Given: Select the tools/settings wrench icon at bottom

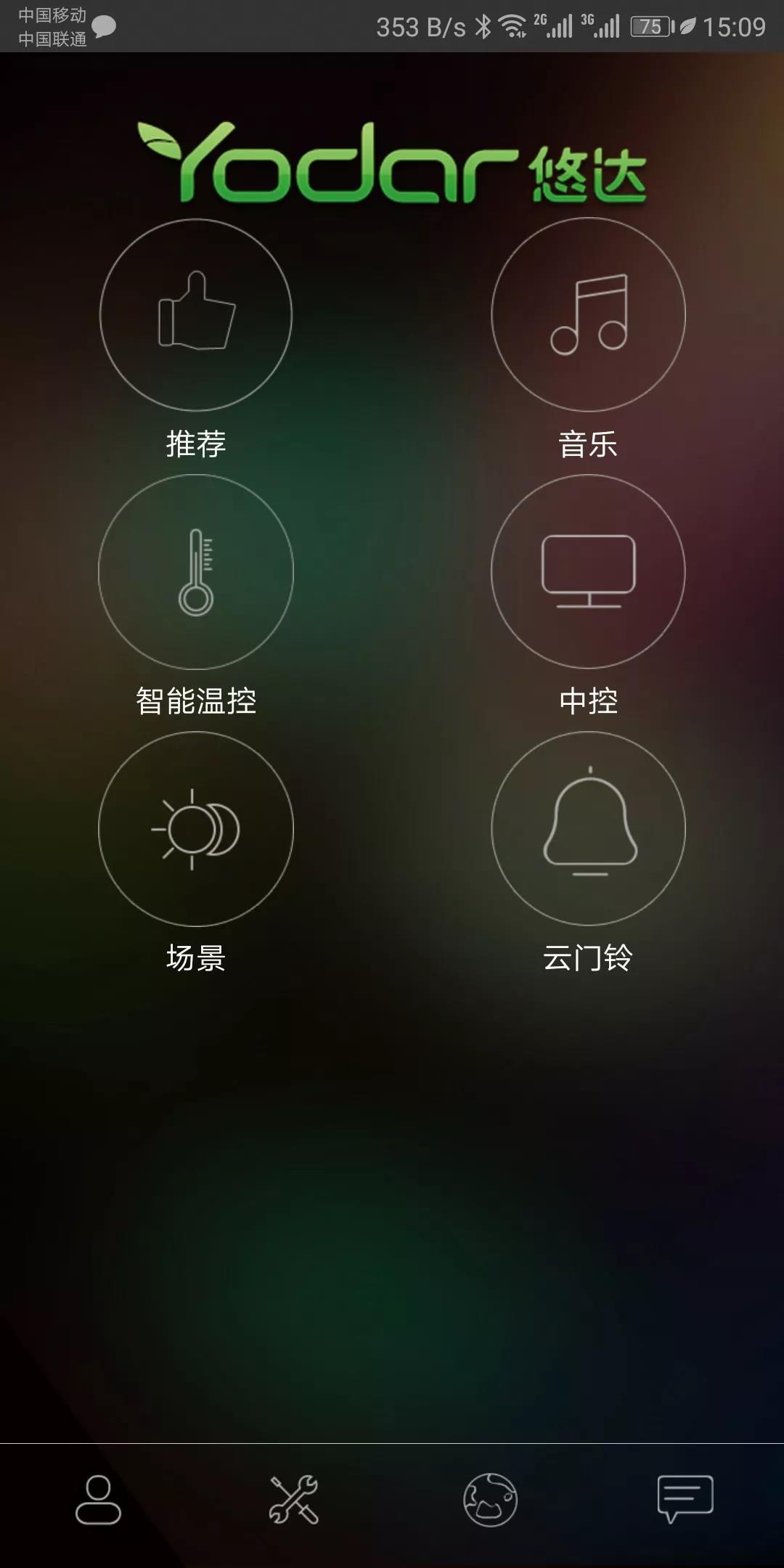Looking at the screenshot, I should coord(294,1499).
